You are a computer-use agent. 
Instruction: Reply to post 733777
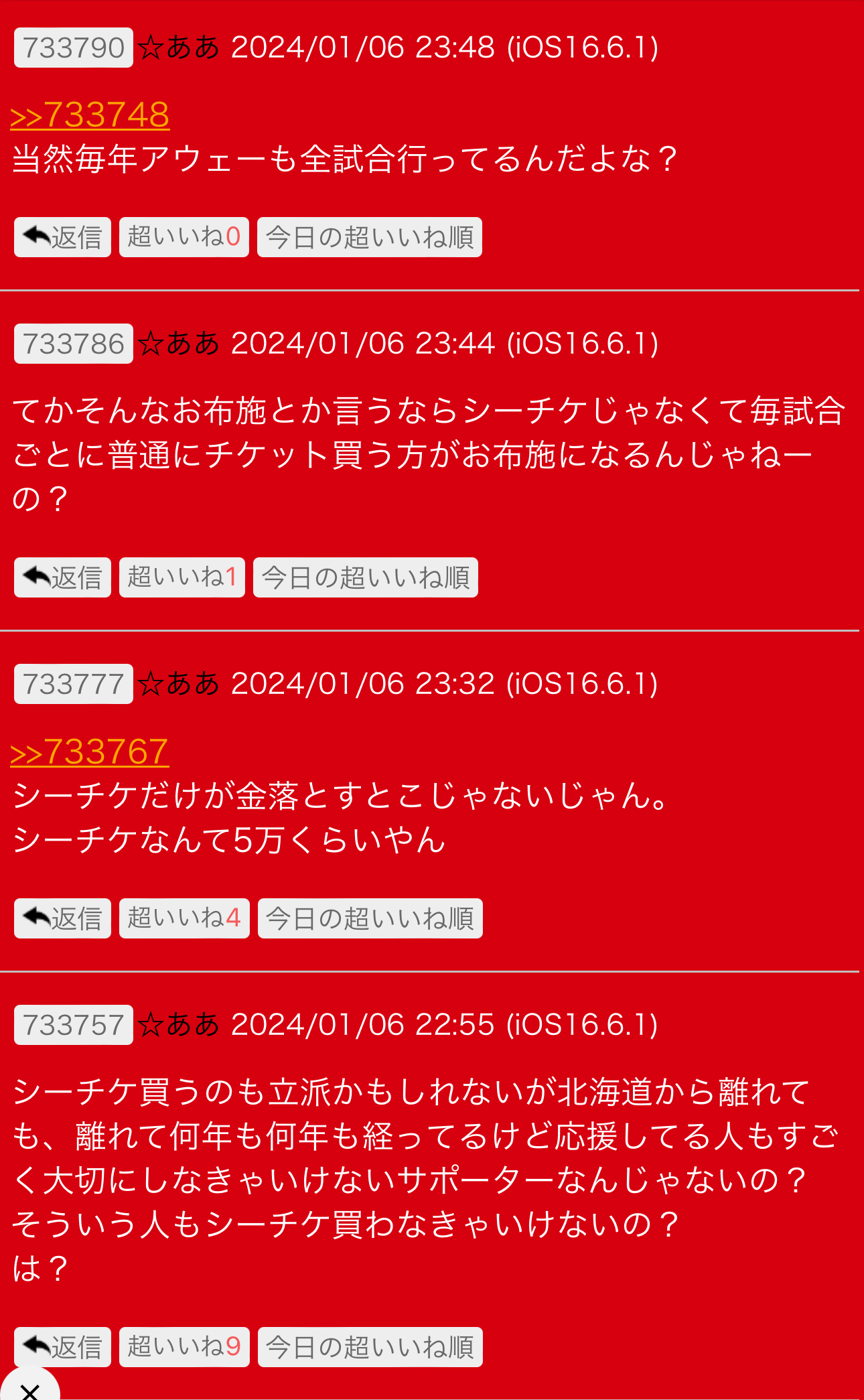[62, 918]
